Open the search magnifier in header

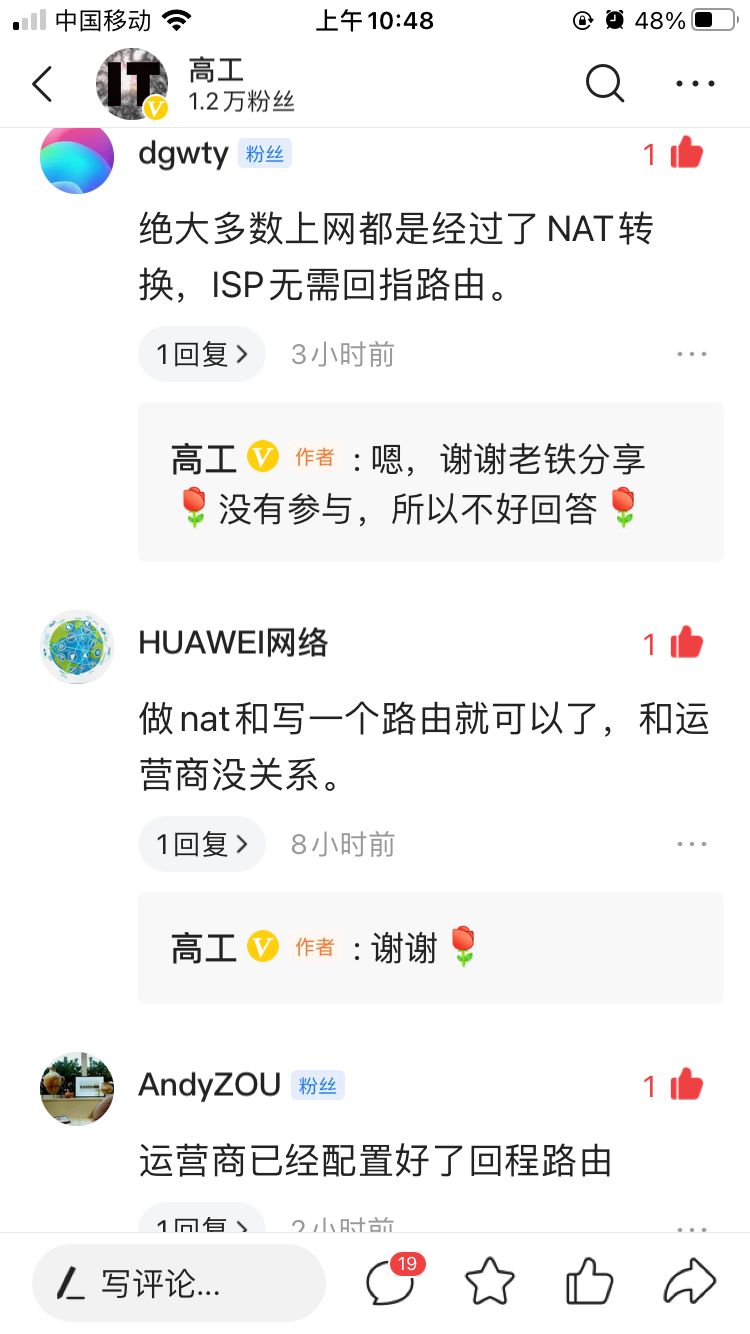tap(604, 85)
